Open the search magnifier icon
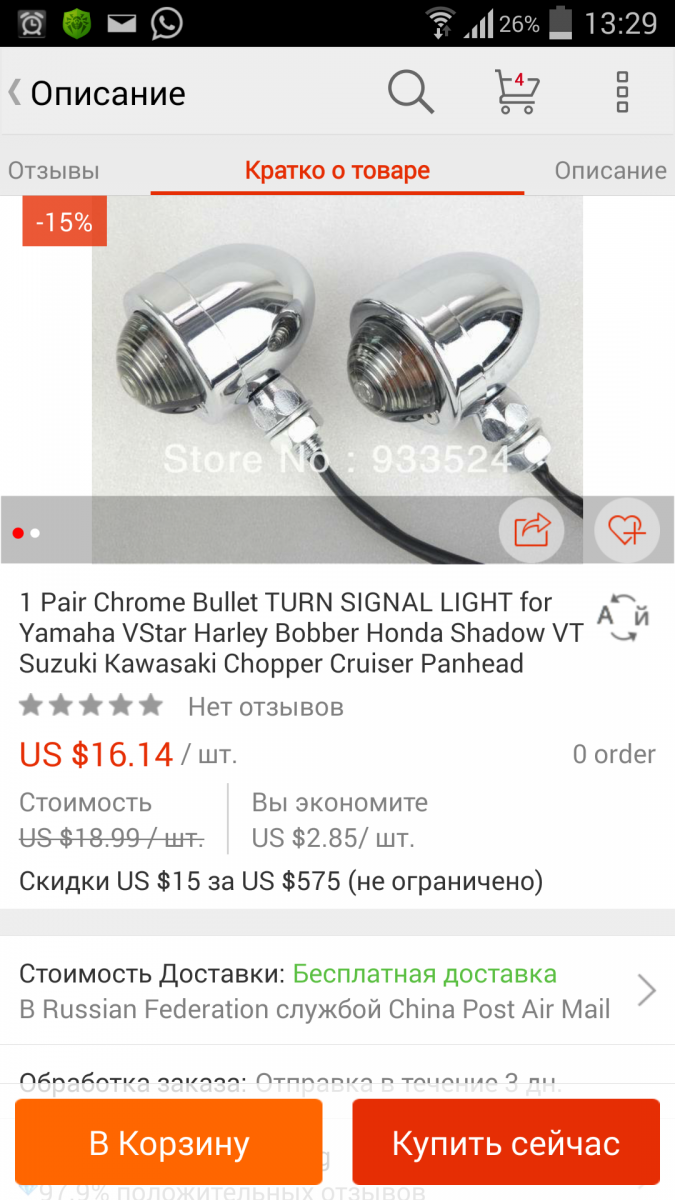Image resolution: width=675 pixels, height=1200 pixels. (x=410, y=92)
